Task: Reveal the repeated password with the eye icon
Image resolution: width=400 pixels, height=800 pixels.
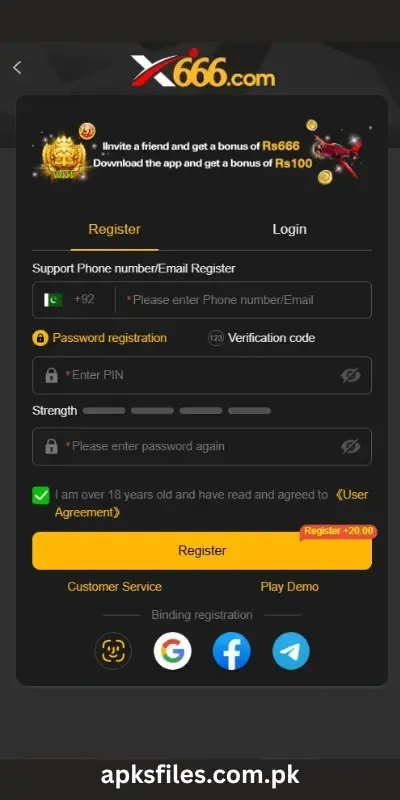Action: [351, 446]
